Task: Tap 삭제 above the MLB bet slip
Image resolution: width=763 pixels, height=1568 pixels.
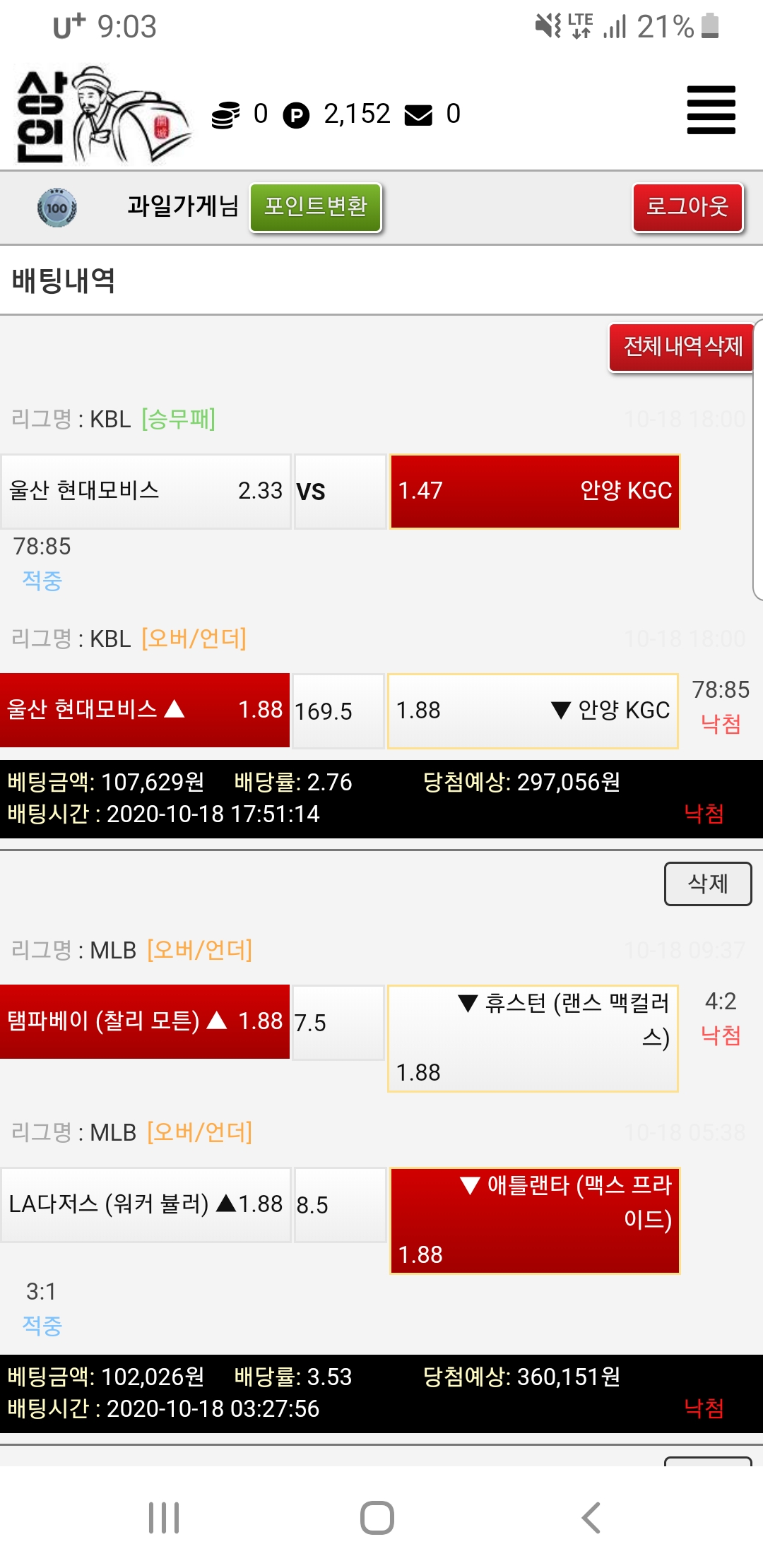Action: 707,884
